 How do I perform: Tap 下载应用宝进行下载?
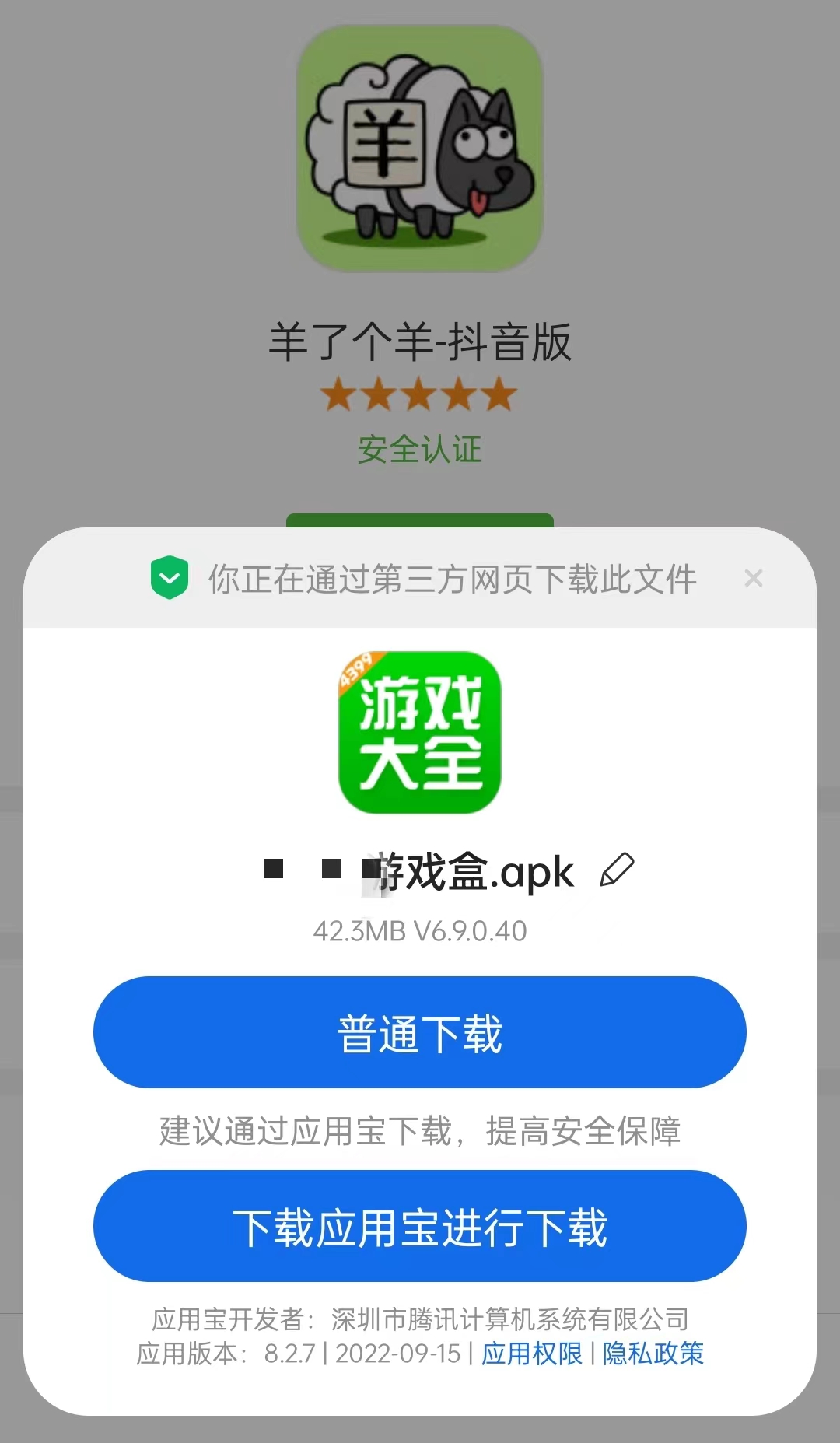(420, 1227)
